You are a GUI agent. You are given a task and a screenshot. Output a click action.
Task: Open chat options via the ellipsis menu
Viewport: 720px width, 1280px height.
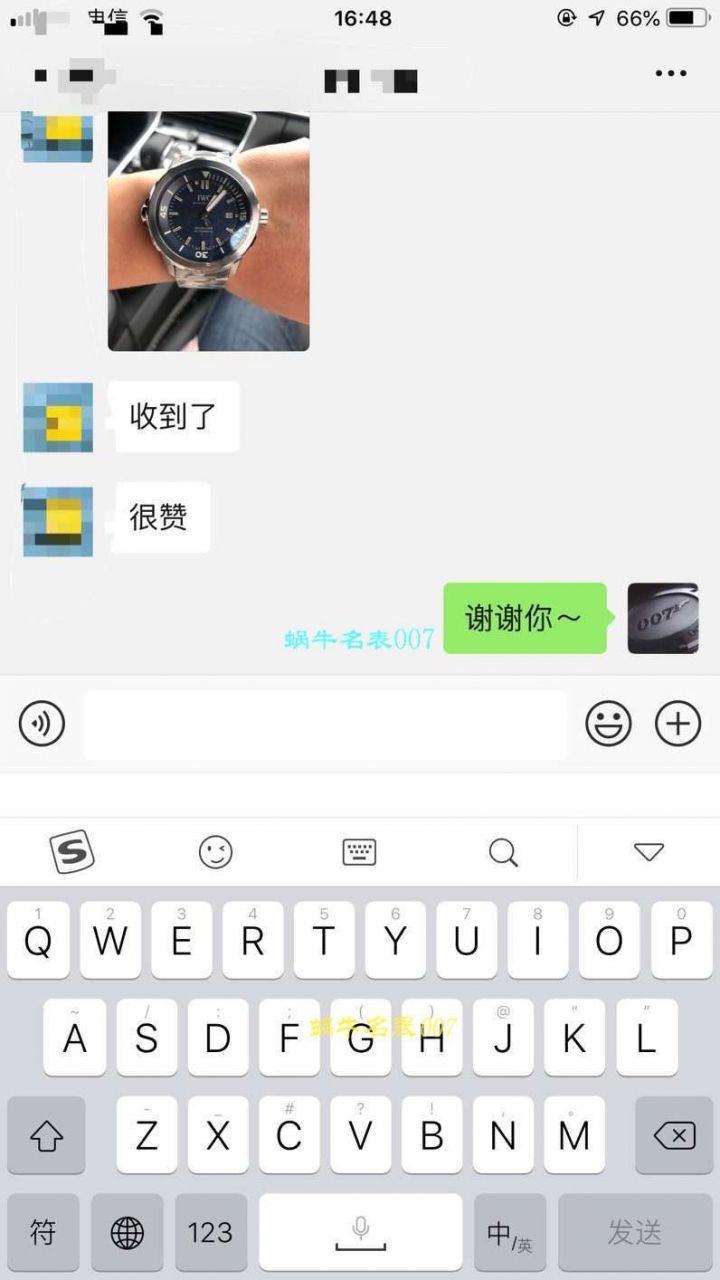coord(670,72)
